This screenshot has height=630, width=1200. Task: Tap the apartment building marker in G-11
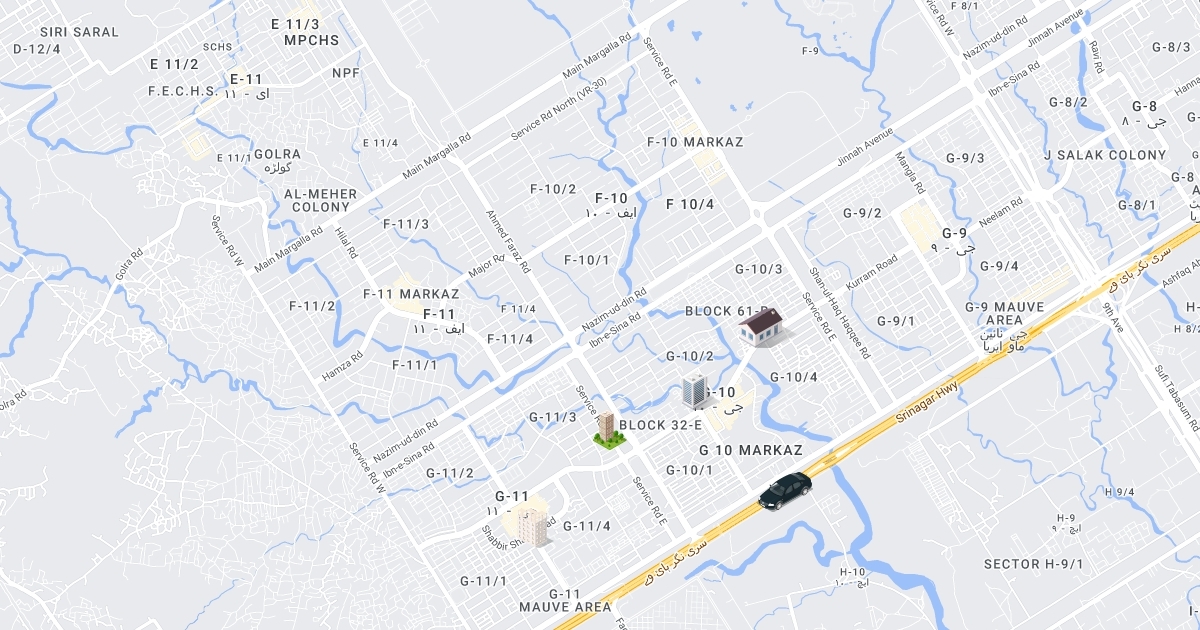tap(533, 526)
